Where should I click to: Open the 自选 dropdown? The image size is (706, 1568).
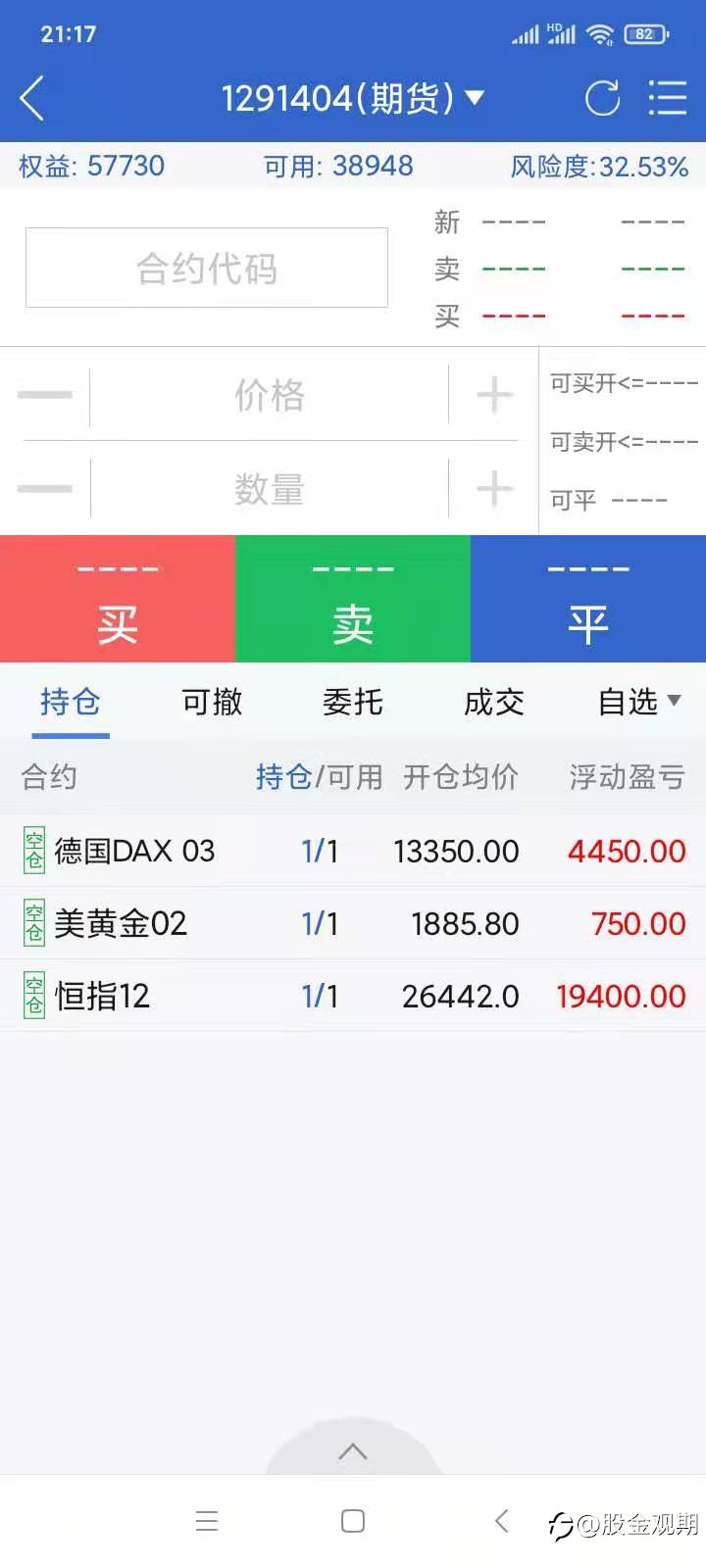[x=639, y=702]
